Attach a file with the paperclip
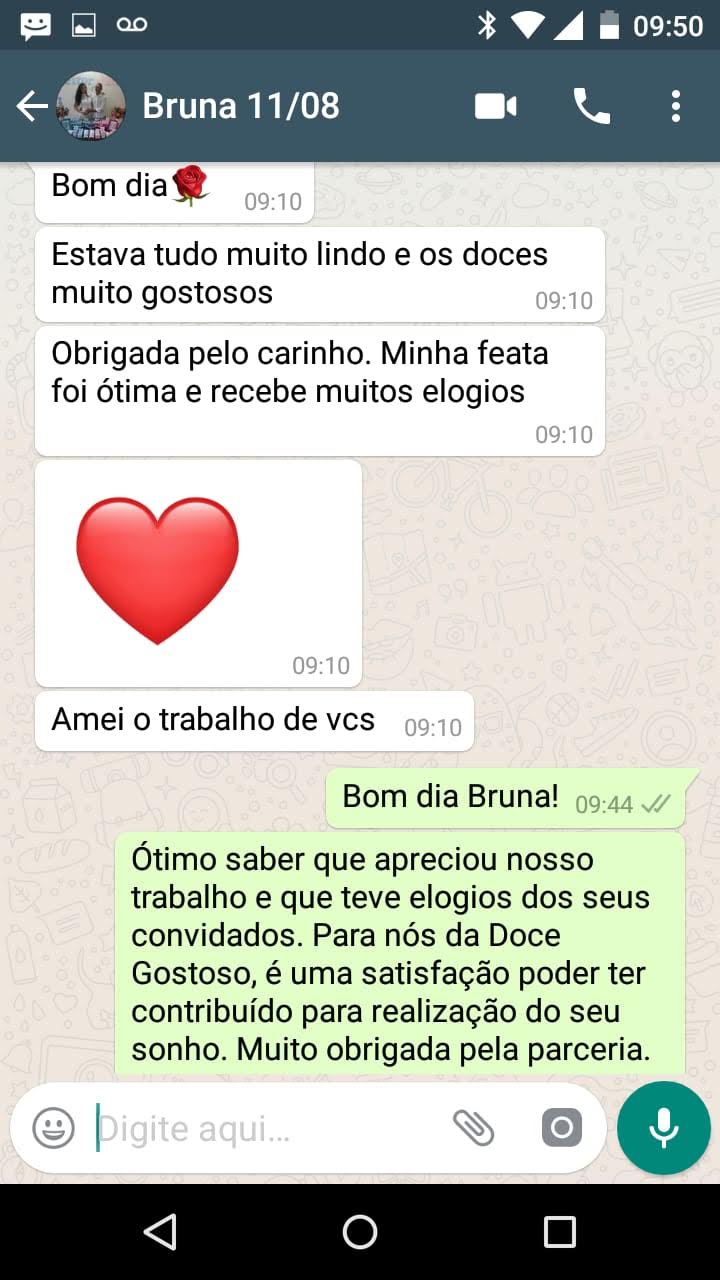Viewport: 720px width, 1280px height. (474, 1129)
